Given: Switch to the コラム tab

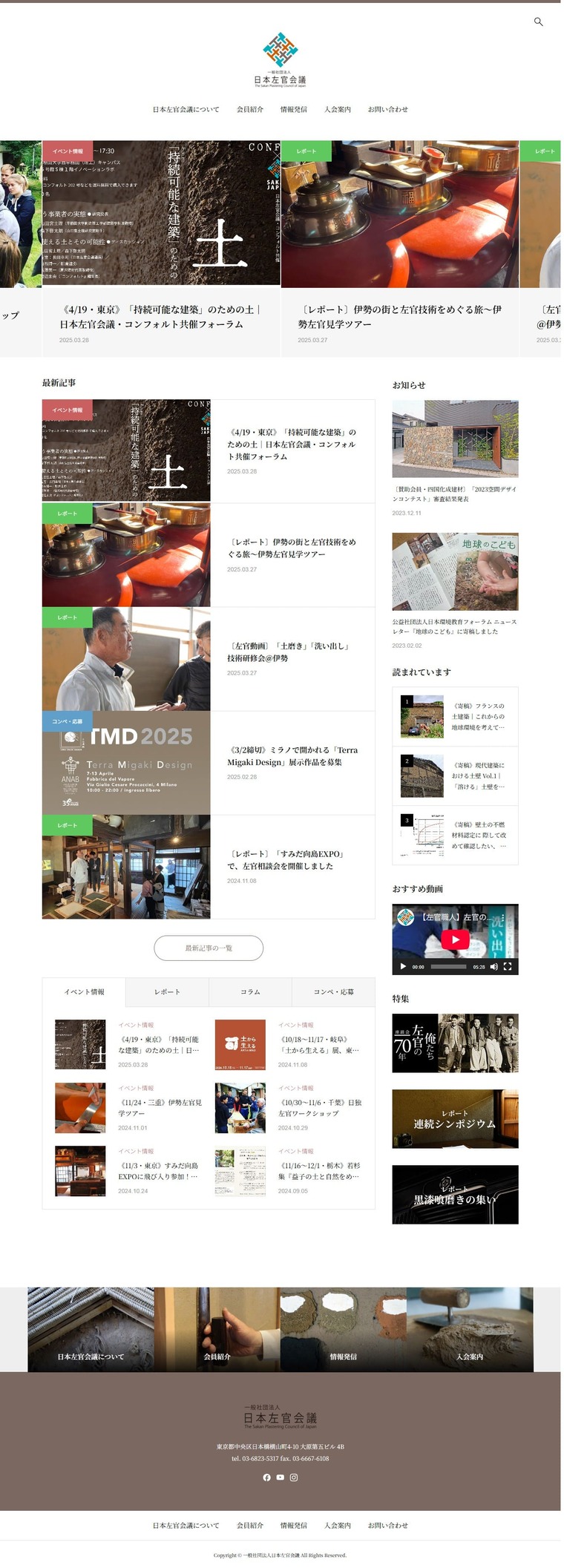Looking at the screenshot, I should coord(250,991).
